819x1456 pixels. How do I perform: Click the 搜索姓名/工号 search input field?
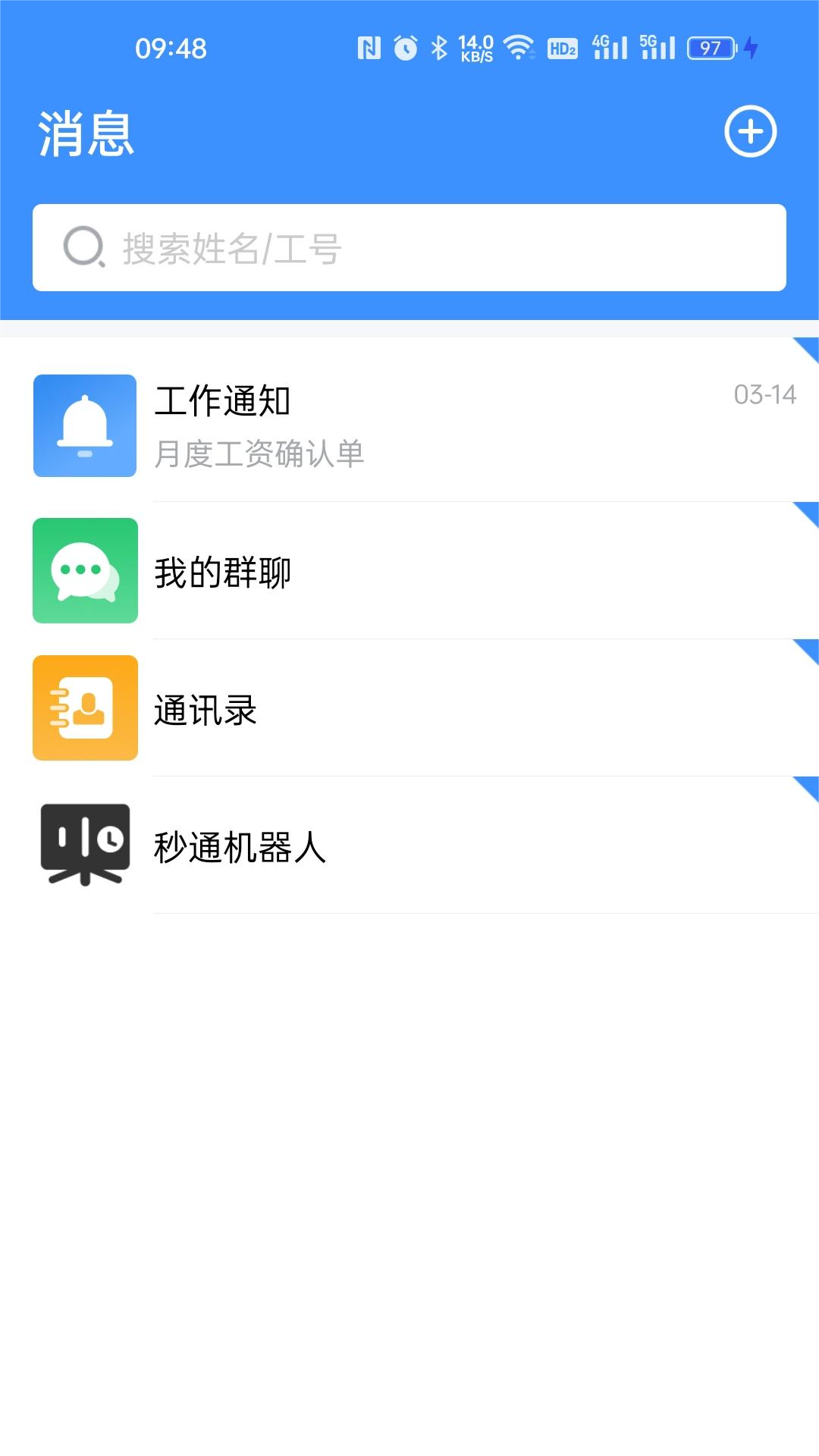409,246
